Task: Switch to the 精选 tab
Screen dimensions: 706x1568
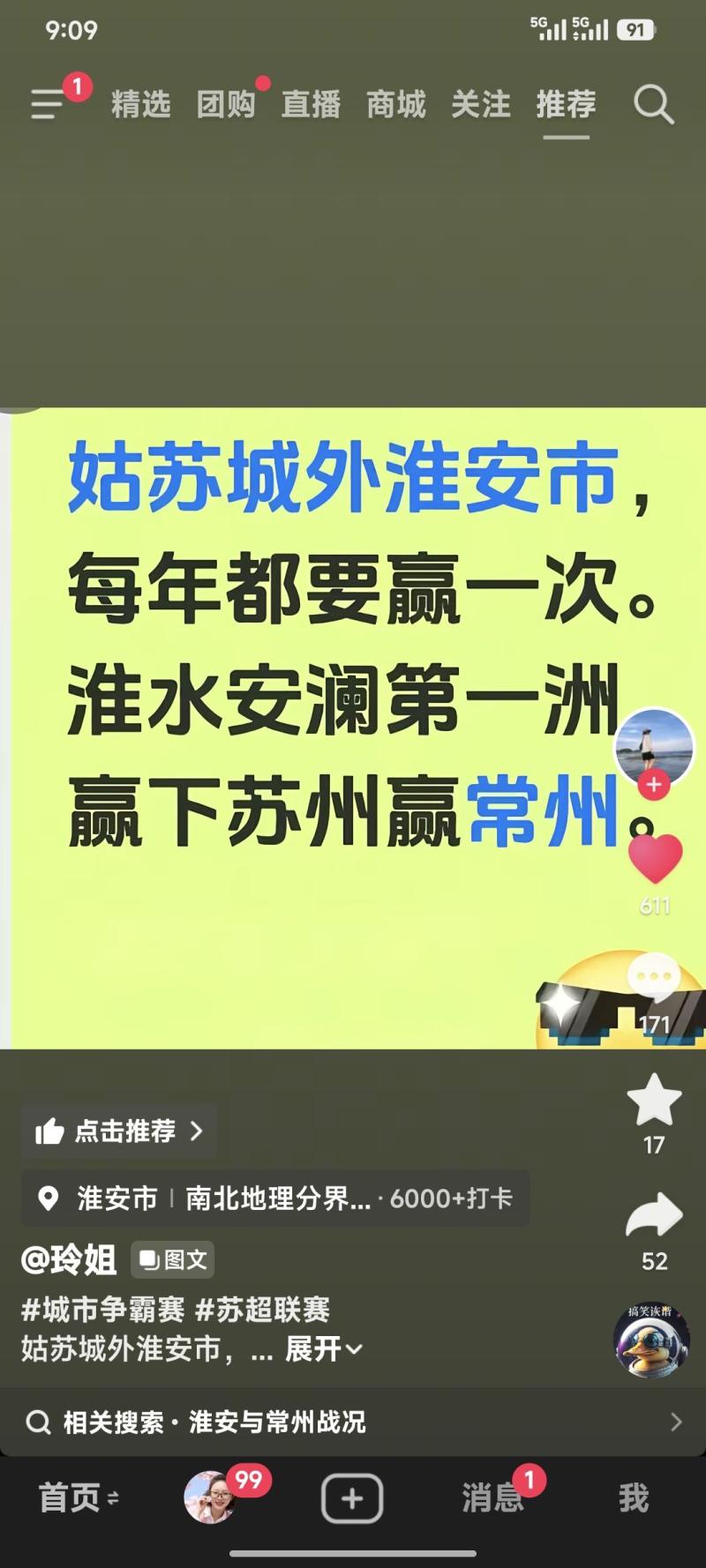Action: point(141,104)
